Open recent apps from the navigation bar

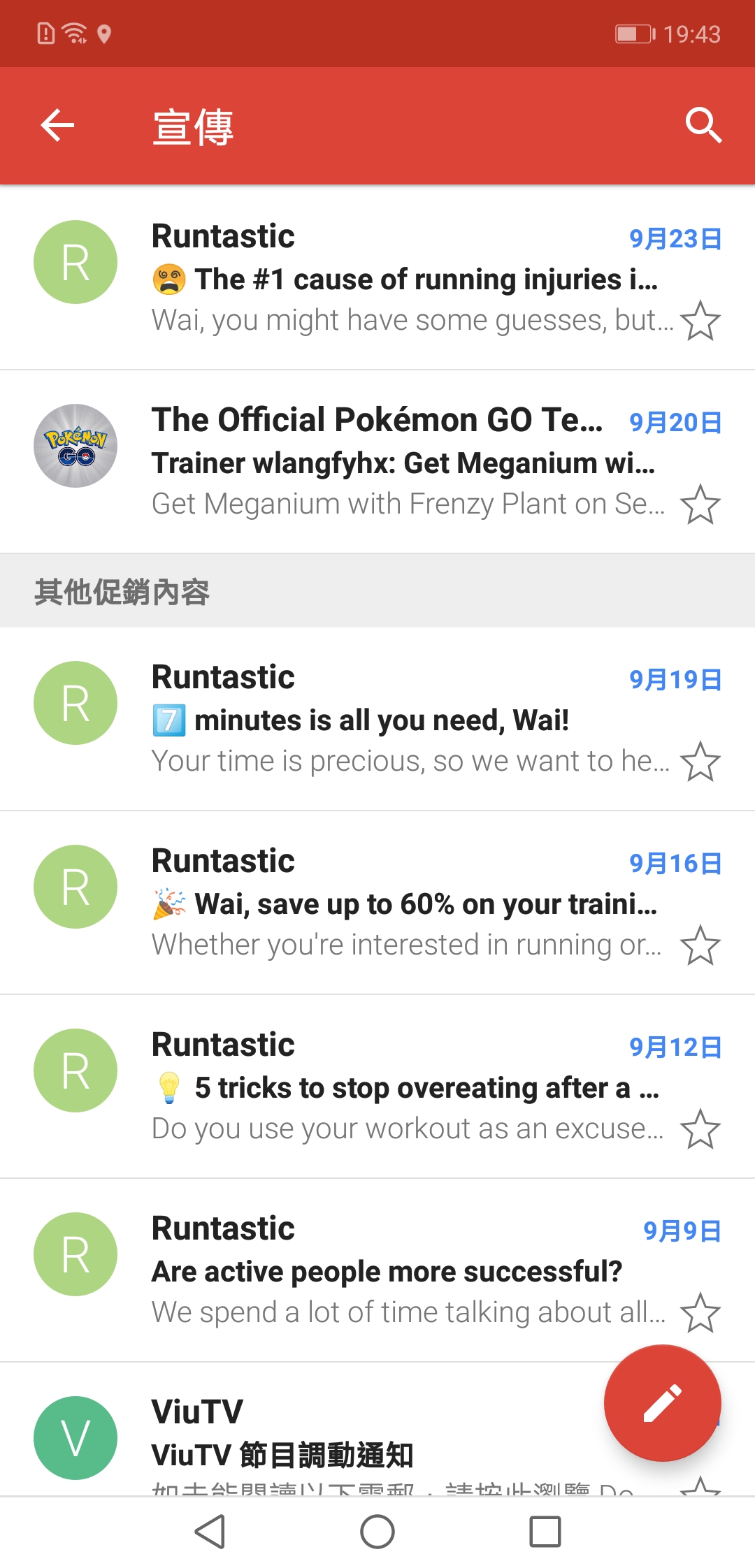point(545,1532)
